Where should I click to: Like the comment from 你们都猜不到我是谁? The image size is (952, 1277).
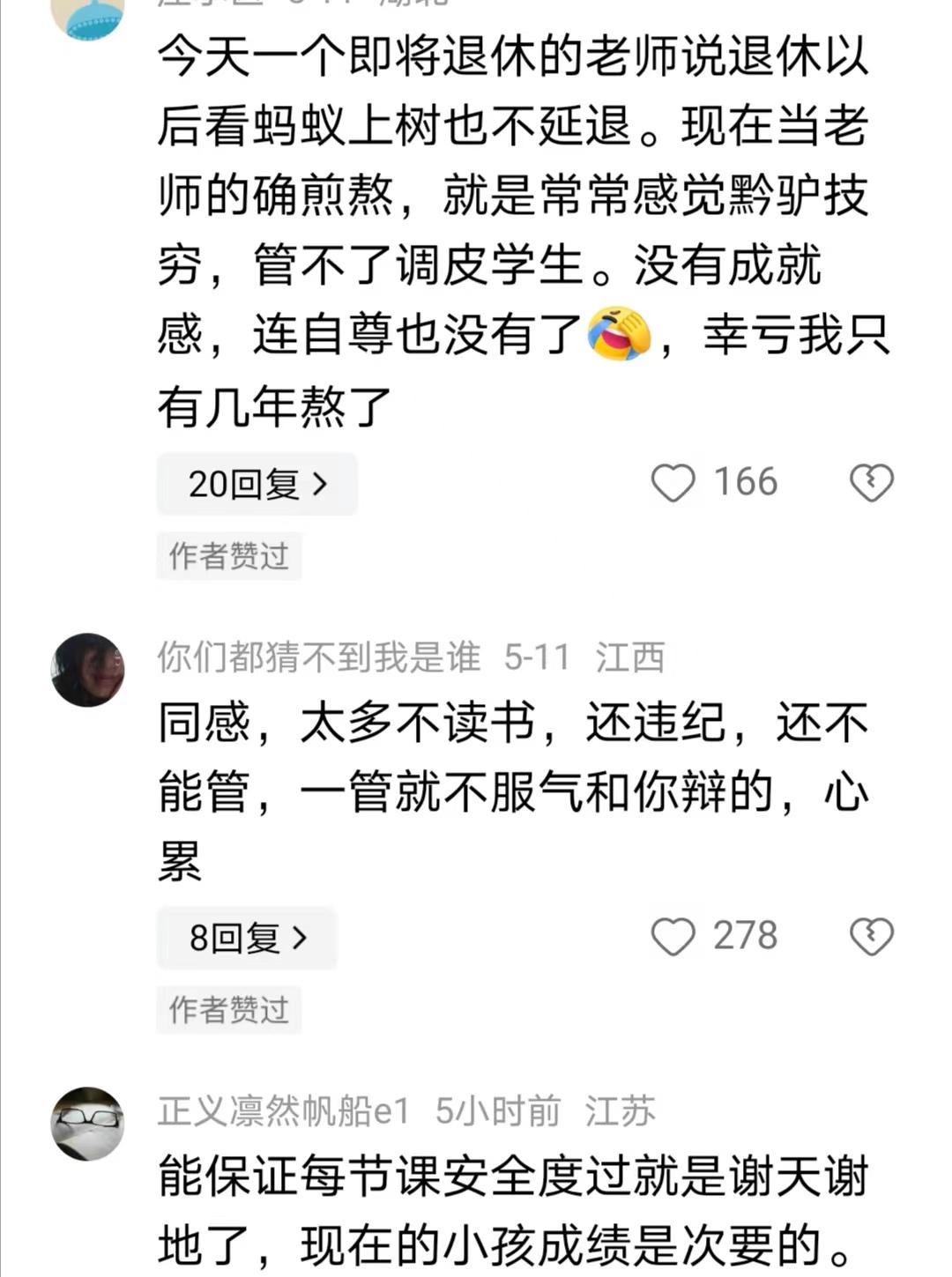click(x=673, y=937)
